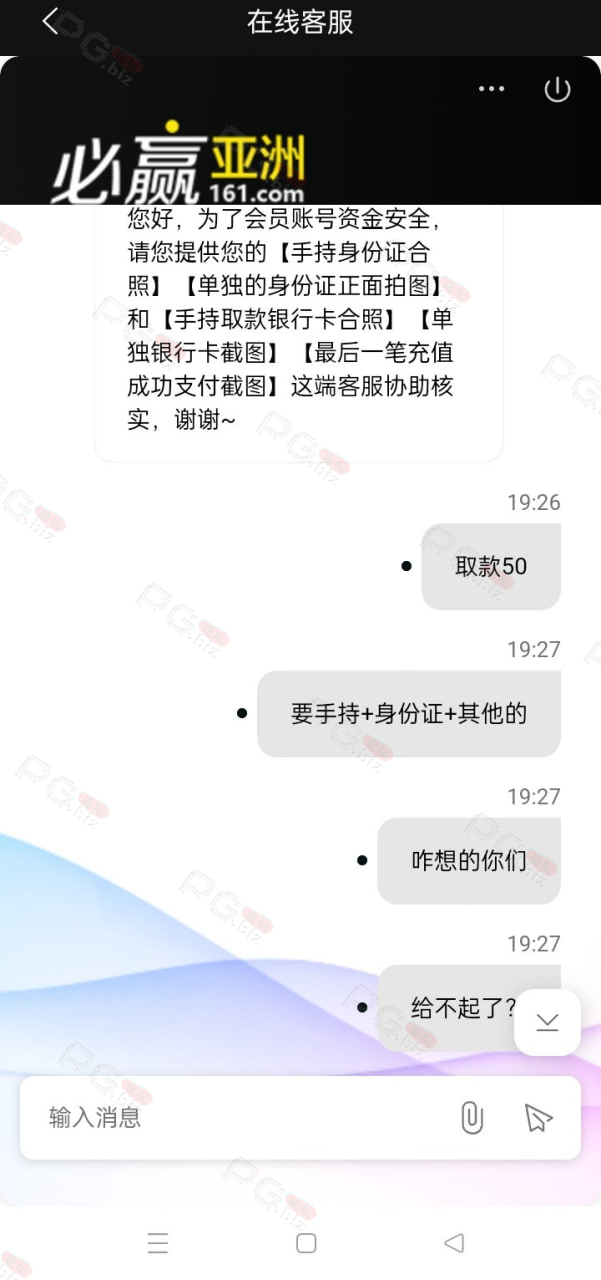Send the message with the arrow icon

coord(538,1118)
